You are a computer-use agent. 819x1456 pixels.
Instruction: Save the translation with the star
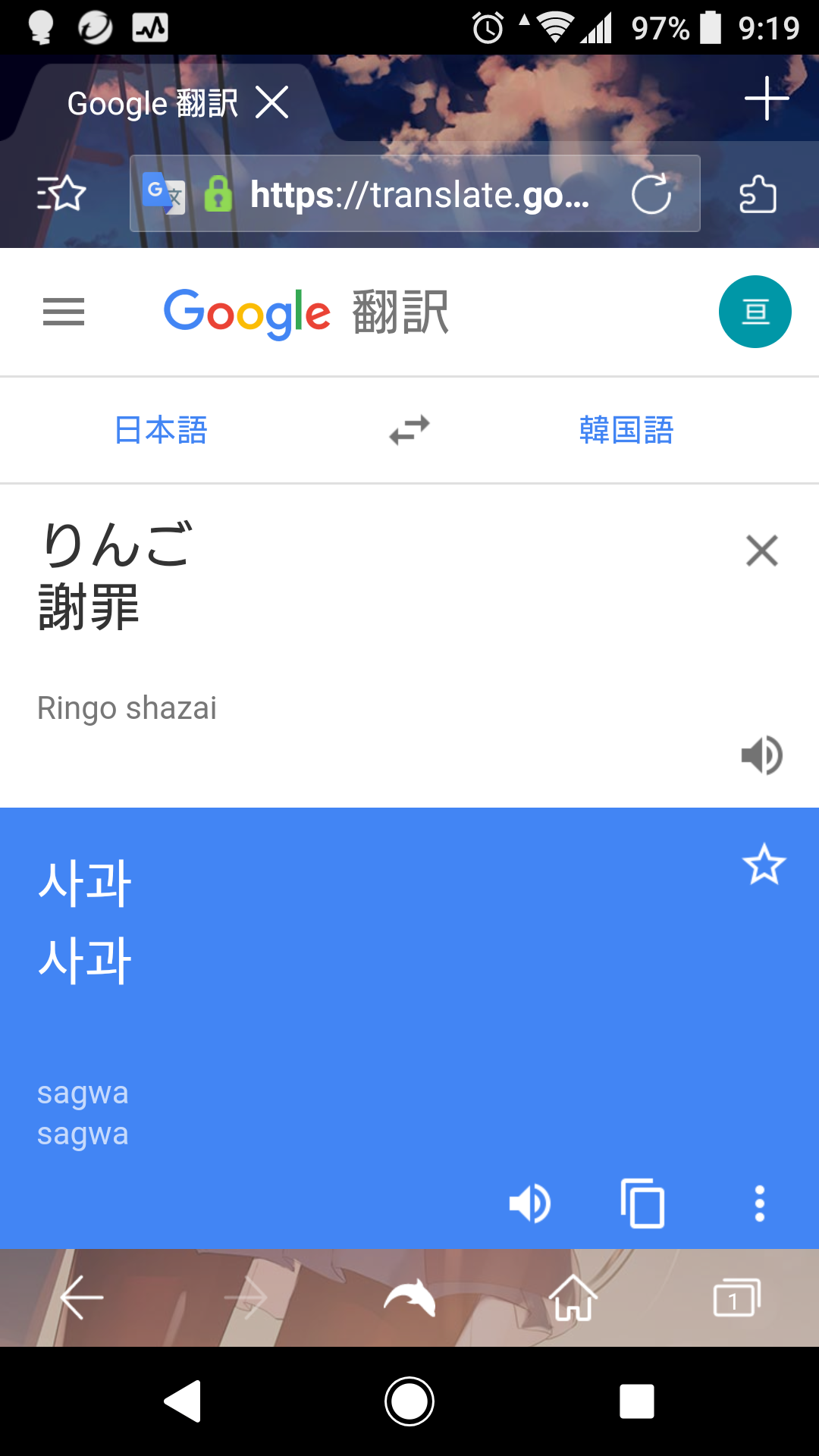click(x=764, y=864)
